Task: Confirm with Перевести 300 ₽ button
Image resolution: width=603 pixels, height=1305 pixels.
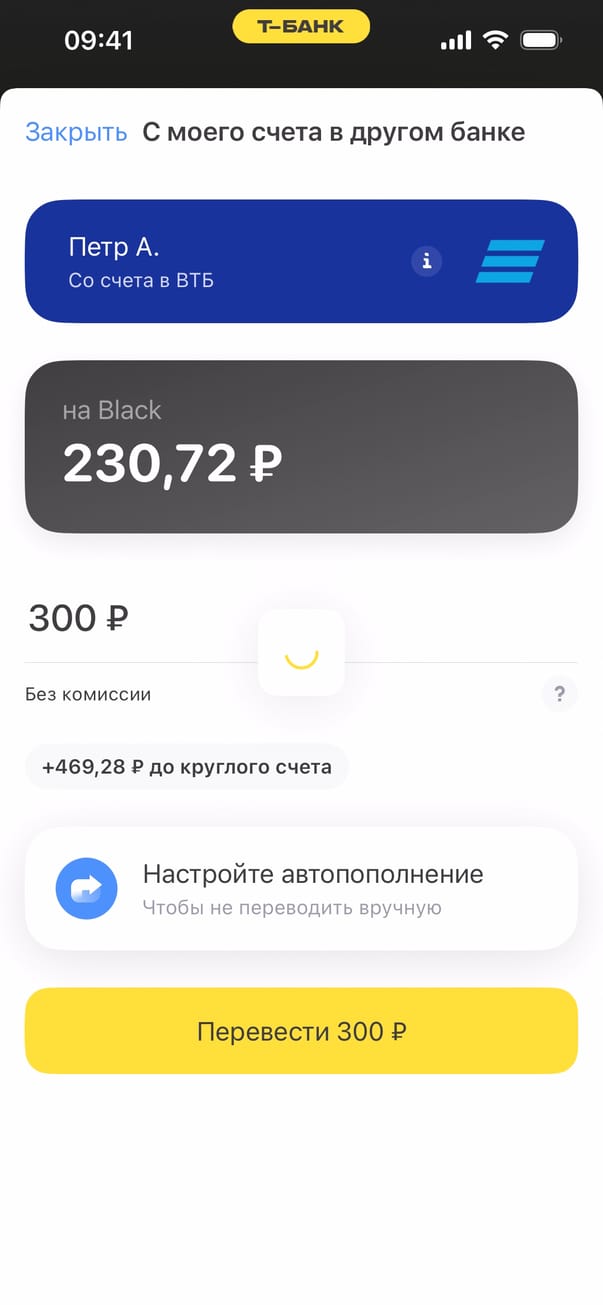Action: coord(301,1031)
